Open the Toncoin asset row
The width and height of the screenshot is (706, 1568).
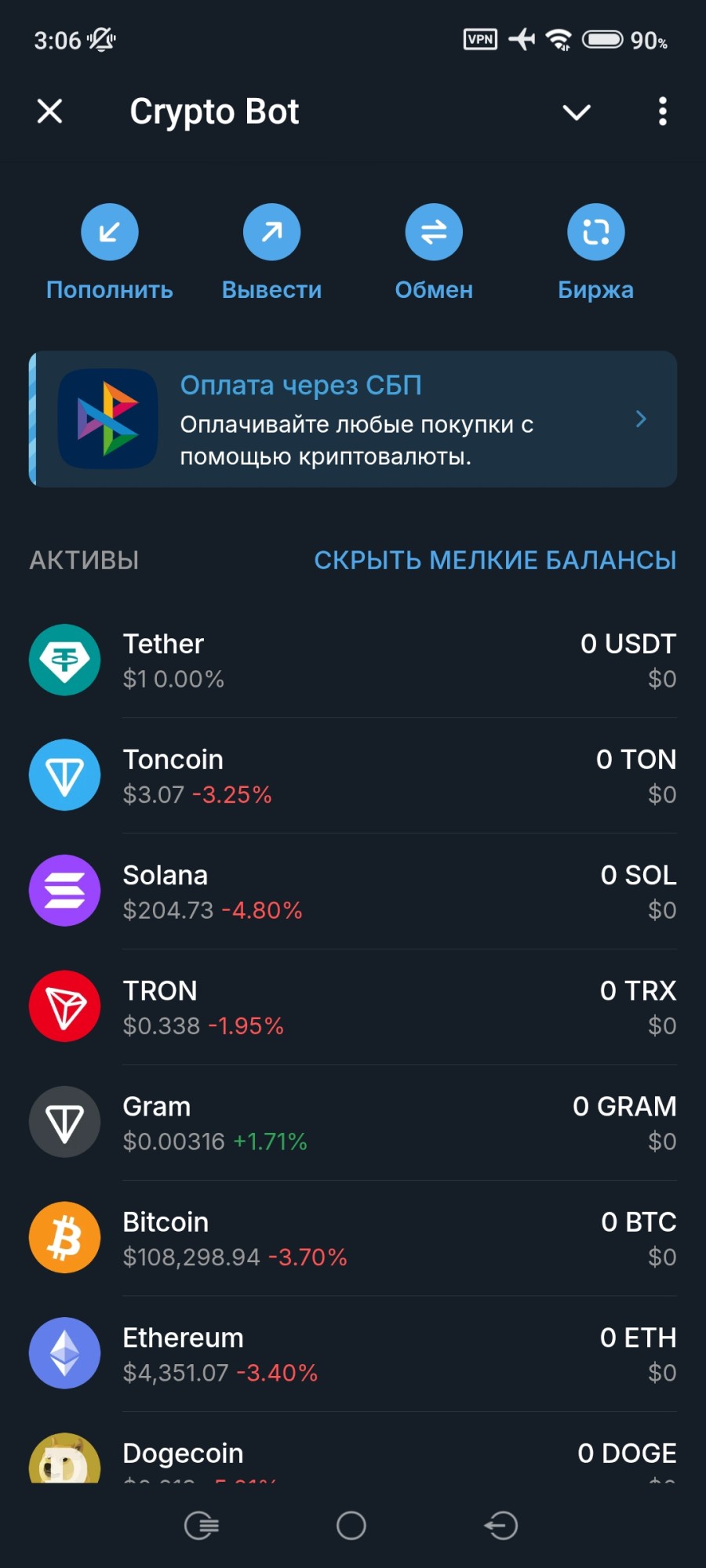pyautogui.click(x=353, y=775)
